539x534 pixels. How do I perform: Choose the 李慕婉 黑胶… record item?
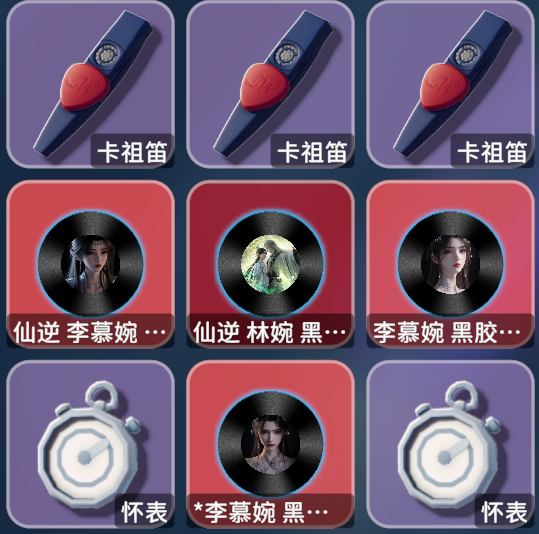pyautogui.click(x=450, y=264)
